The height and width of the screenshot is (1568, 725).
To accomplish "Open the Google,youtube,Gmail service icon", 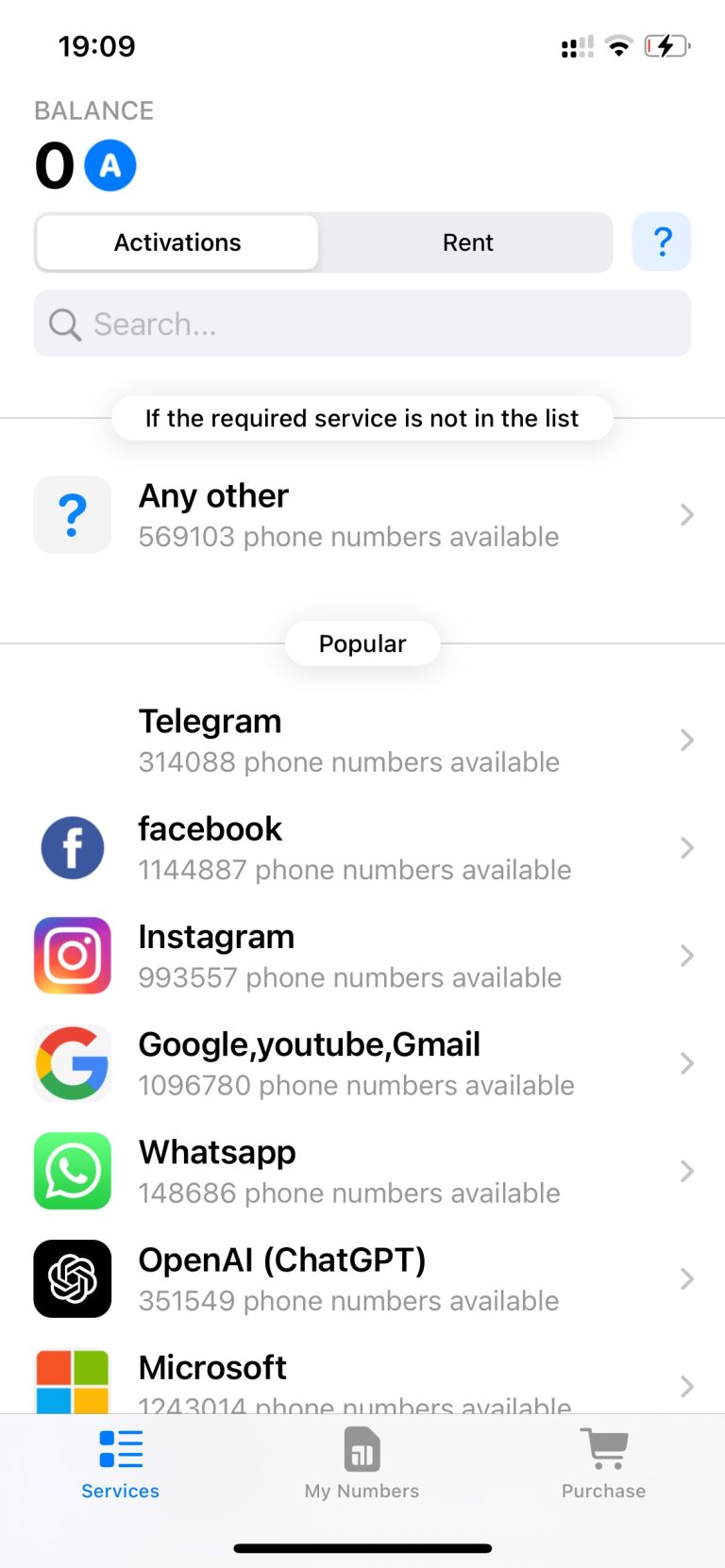I will click(73, 1063).
